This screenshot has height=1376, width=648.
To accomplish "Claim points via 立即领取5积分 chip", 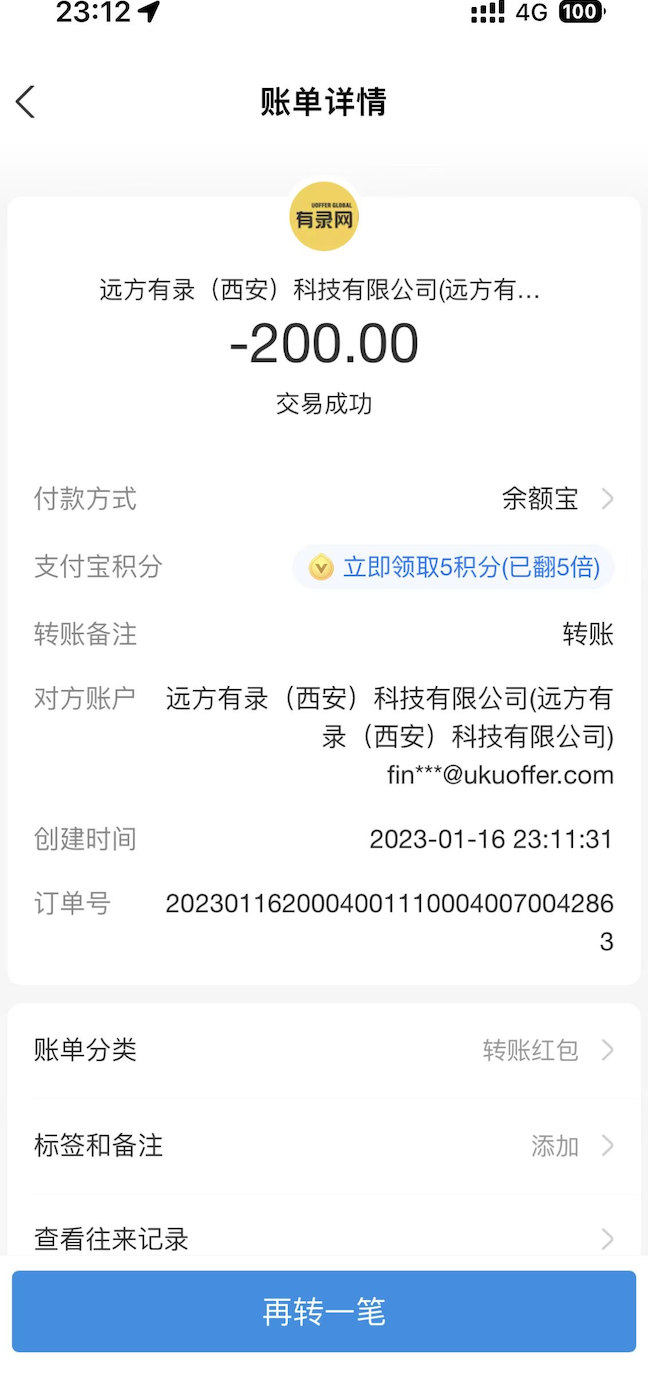I will 454,567.
